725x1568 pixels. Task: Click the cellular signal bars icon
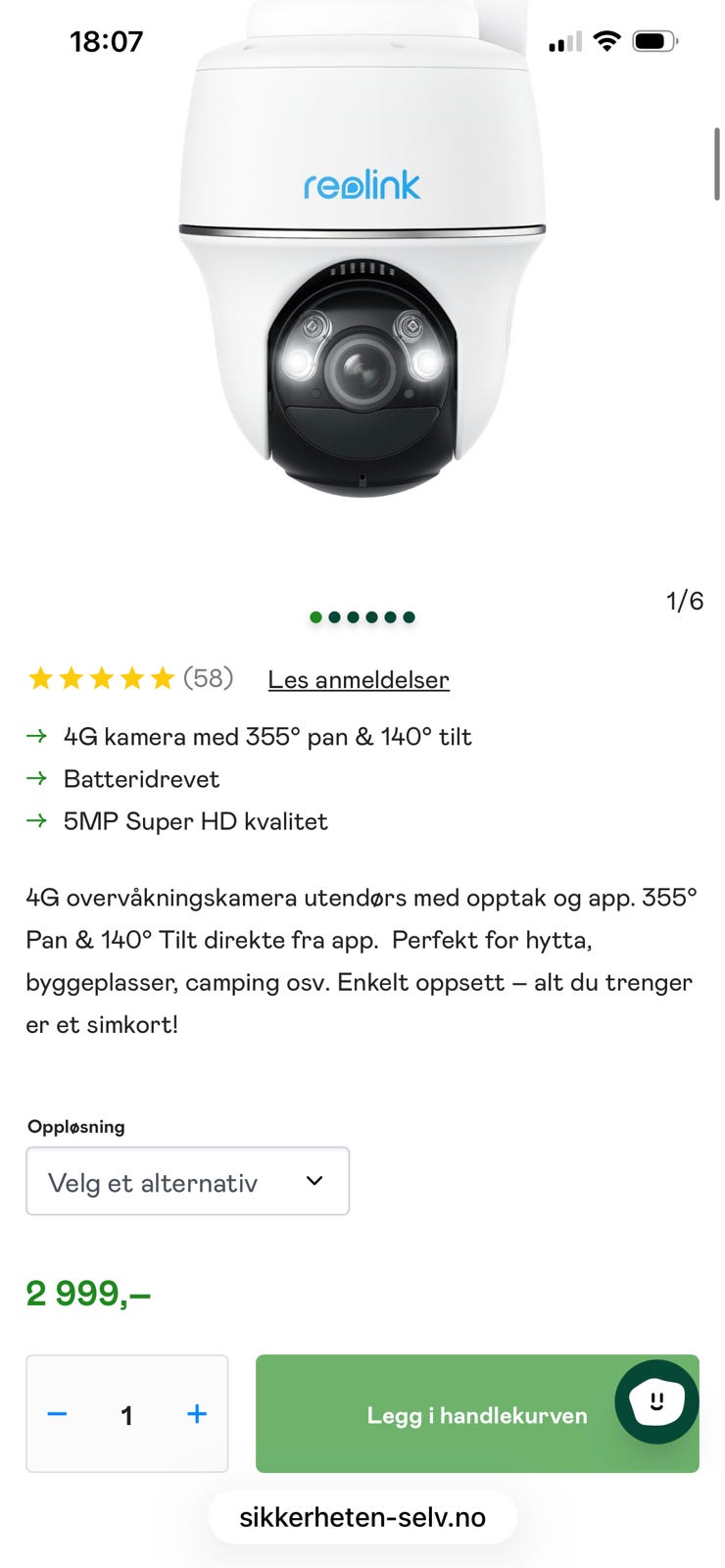click(x=563, y=41)
